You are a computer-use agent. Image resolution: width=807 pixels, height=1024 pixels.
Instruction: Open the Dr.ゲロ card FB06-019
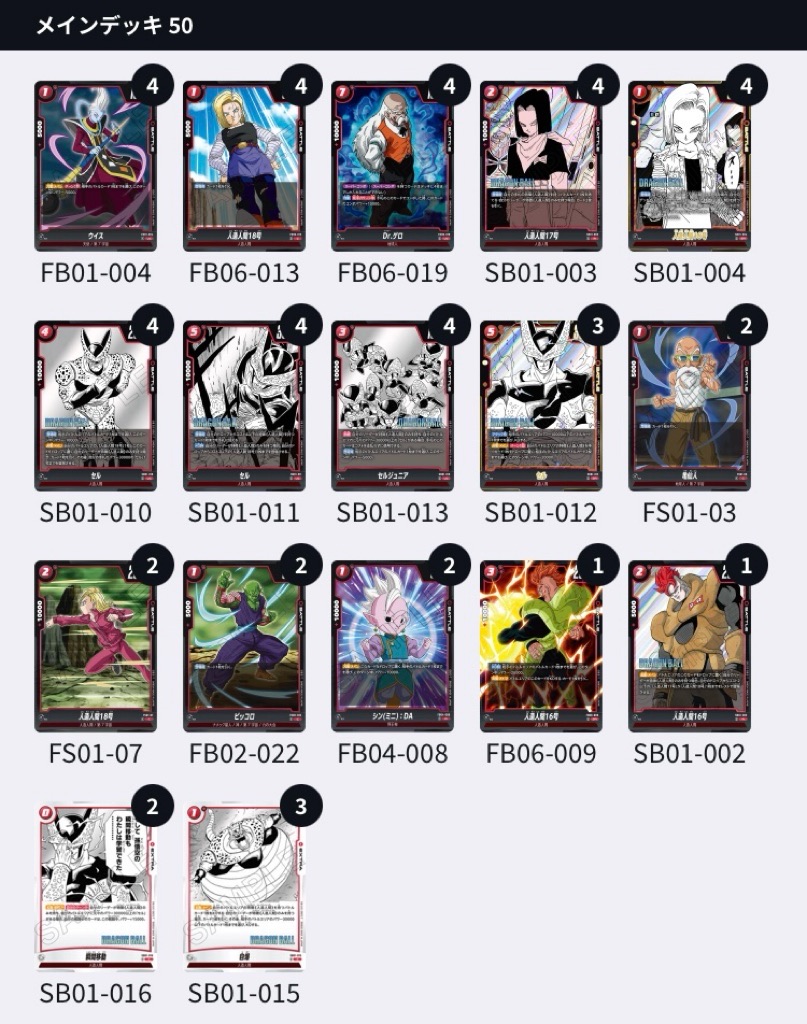[391, 166]
